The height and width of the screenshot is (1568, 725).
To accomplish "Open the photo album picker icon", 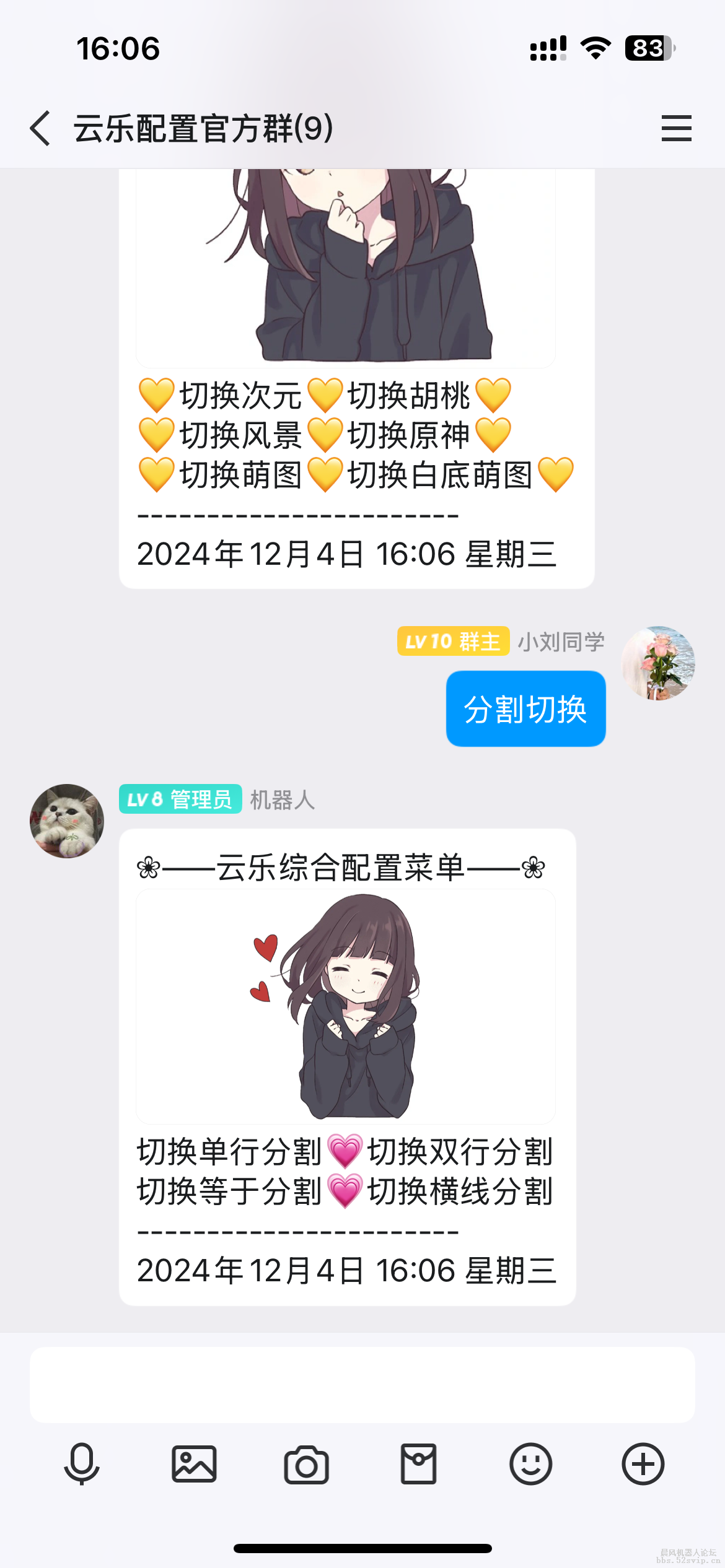I will point(195,1465).
